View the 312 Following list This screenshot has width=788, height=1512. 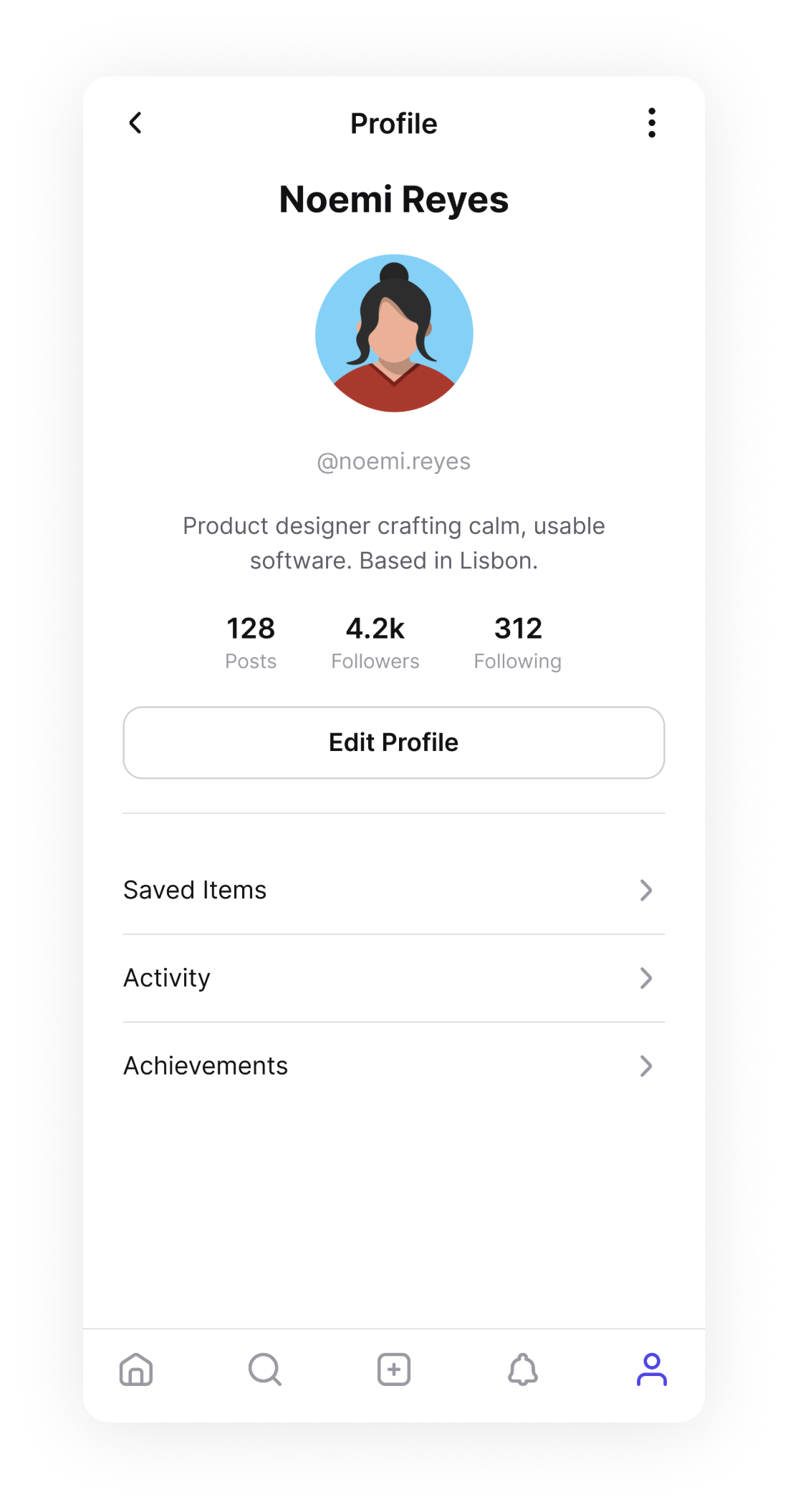(x=518, y=643)
